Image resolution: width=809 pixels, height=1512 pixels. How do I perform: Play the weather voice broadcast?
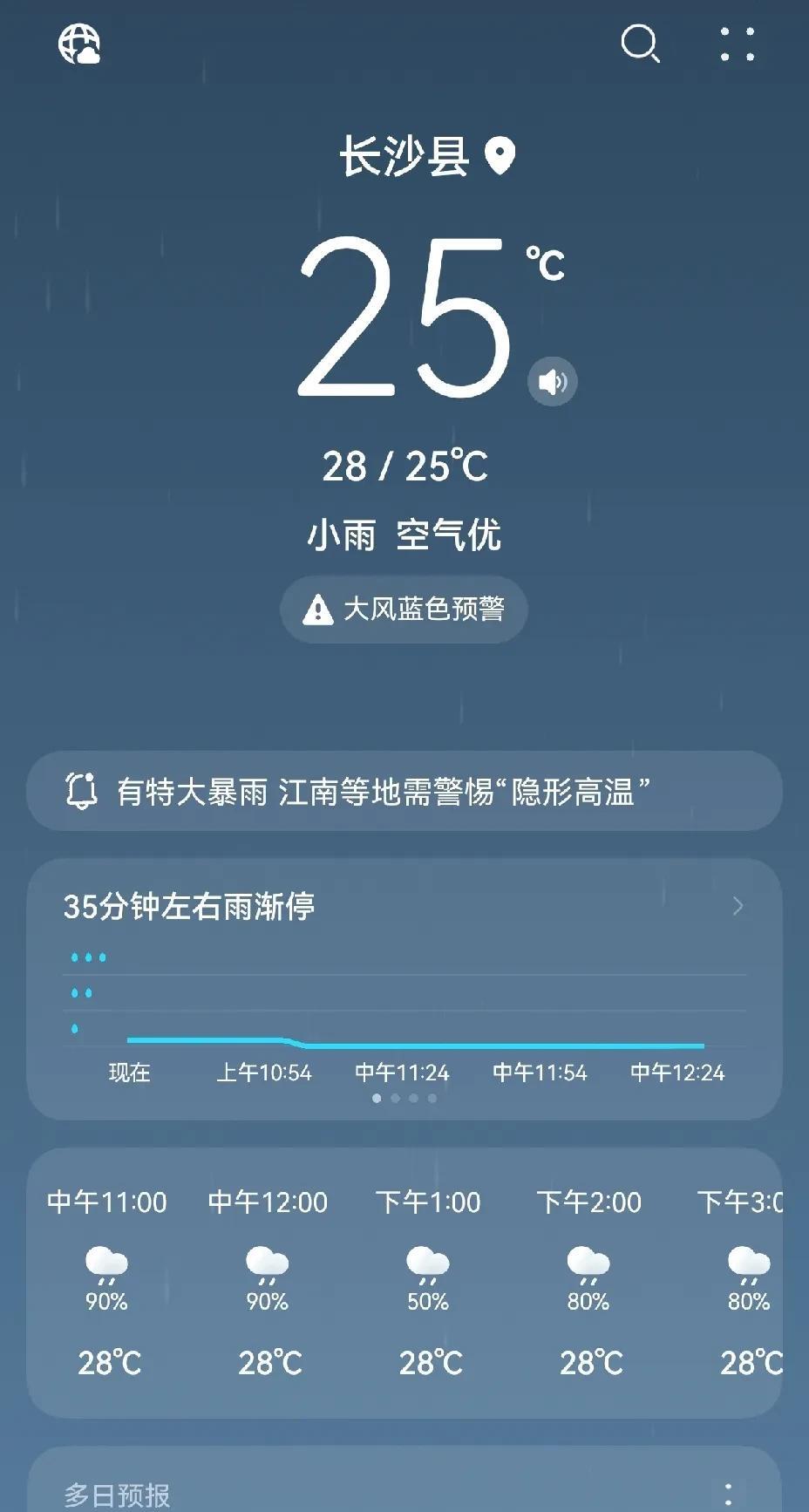tap(553, 381)
